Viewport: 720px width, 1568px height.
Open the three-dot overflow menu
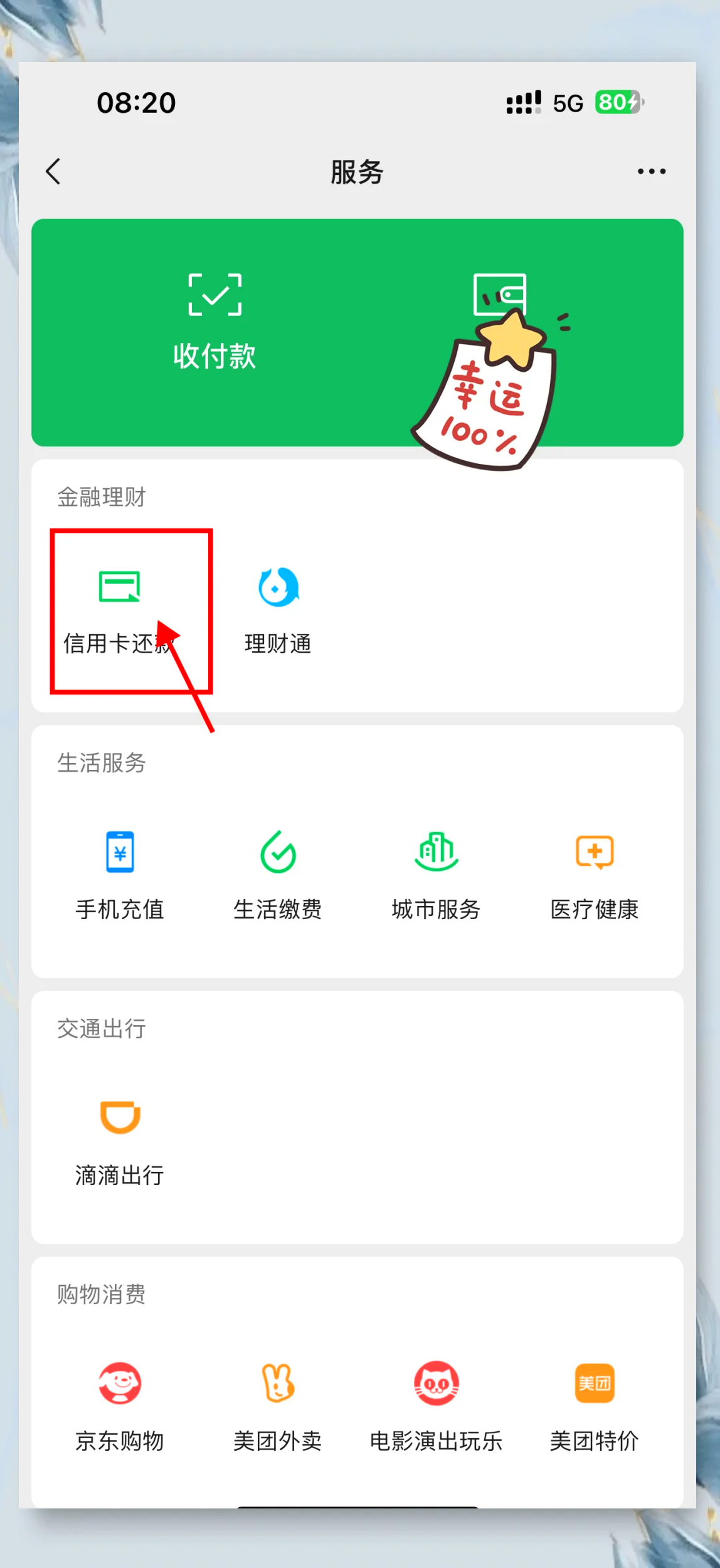pyautogui.click(x=651, y=171)
